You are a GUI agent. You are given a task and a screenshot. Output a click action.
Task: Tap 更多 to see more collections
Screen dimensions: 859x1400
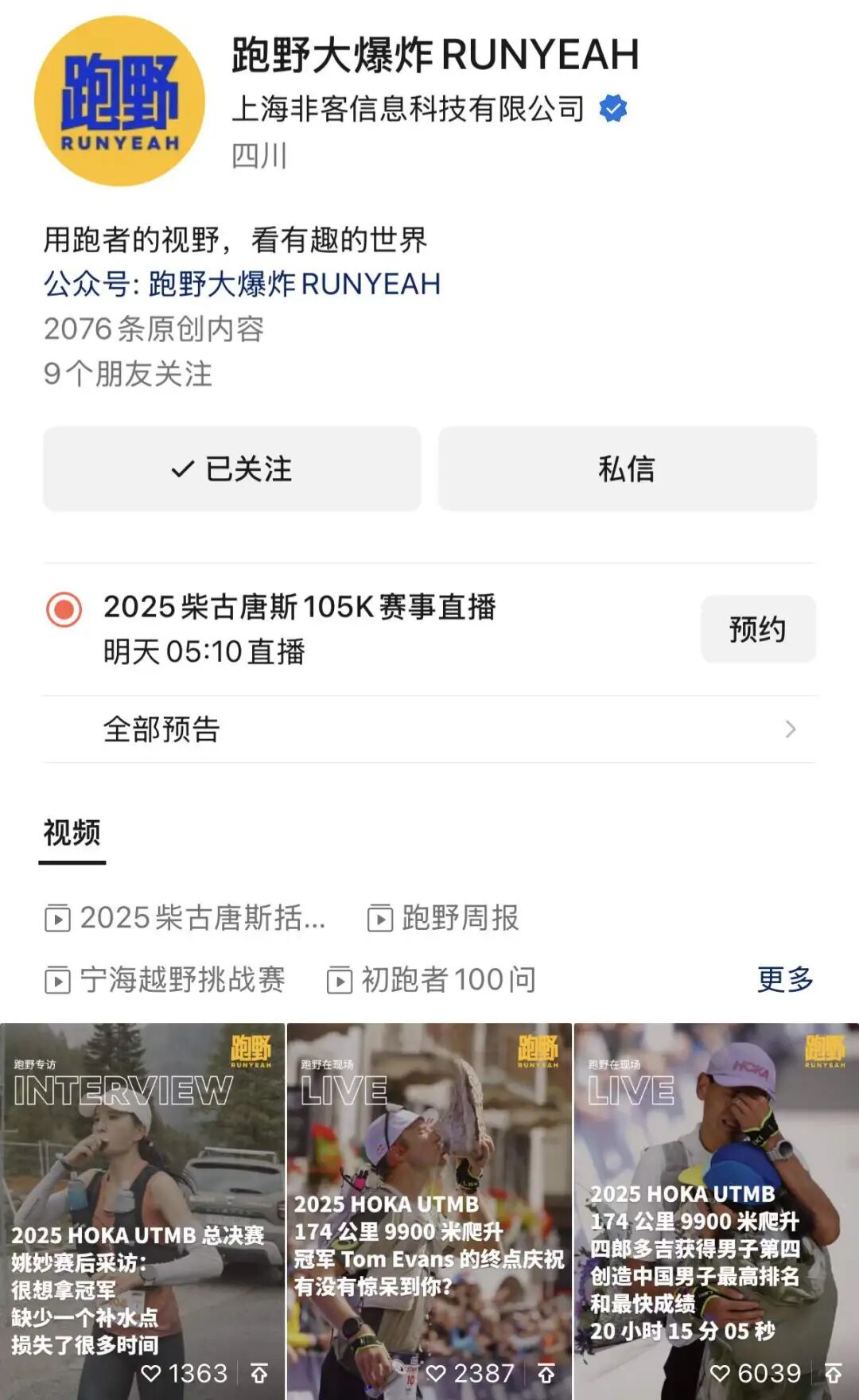pyautogui.click(x=785, y=980)
